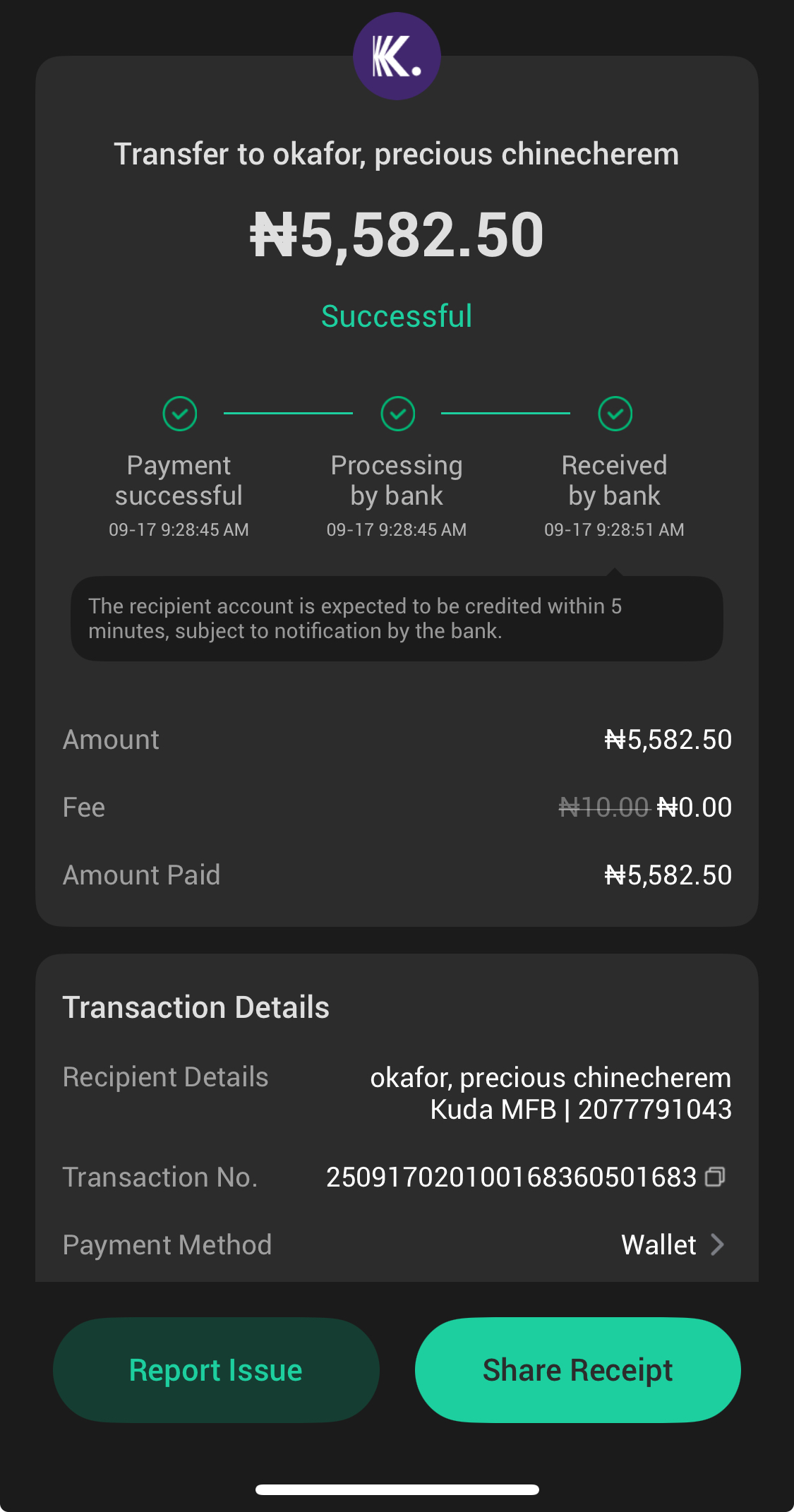Open the Wallet payment method details
Image resolution: width=794 pixels, height=1512 pixels.
click(x=673, y=1244)
